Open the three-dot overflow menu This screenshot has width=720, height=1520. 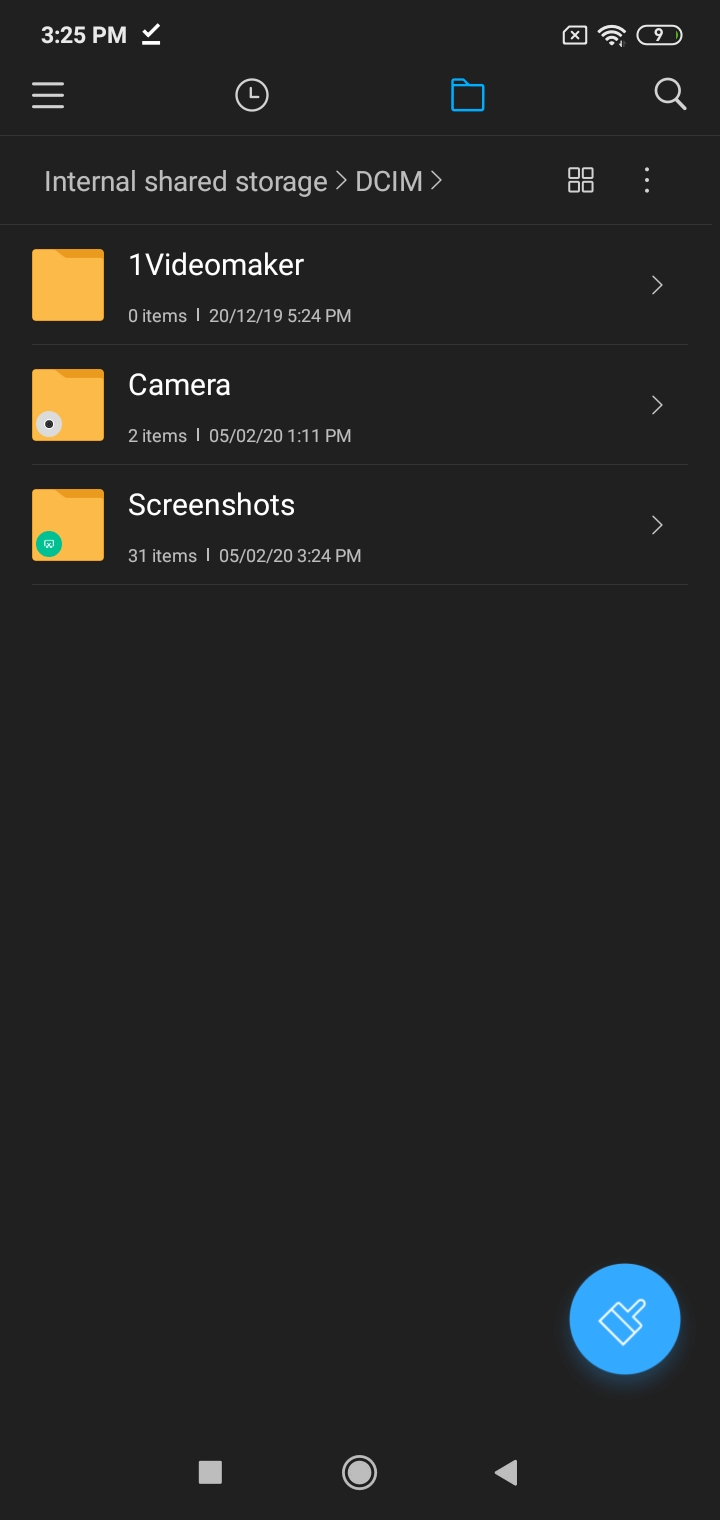pyautogui.click(x=647, y=180)
